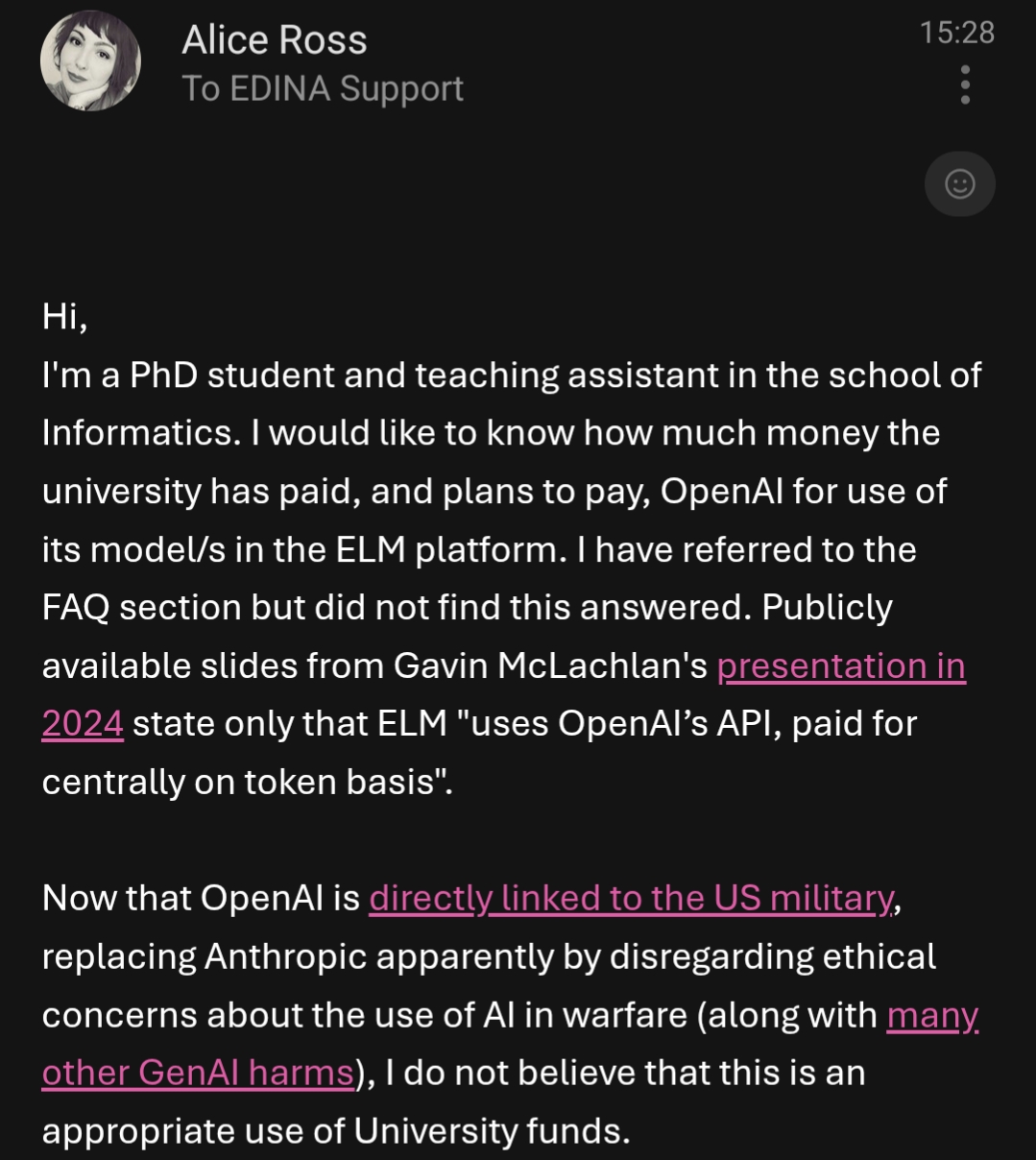This screenshot has width=1036, height=1160.
Task: Open the 'presentation in 2024' link
Action: (840, 665)
